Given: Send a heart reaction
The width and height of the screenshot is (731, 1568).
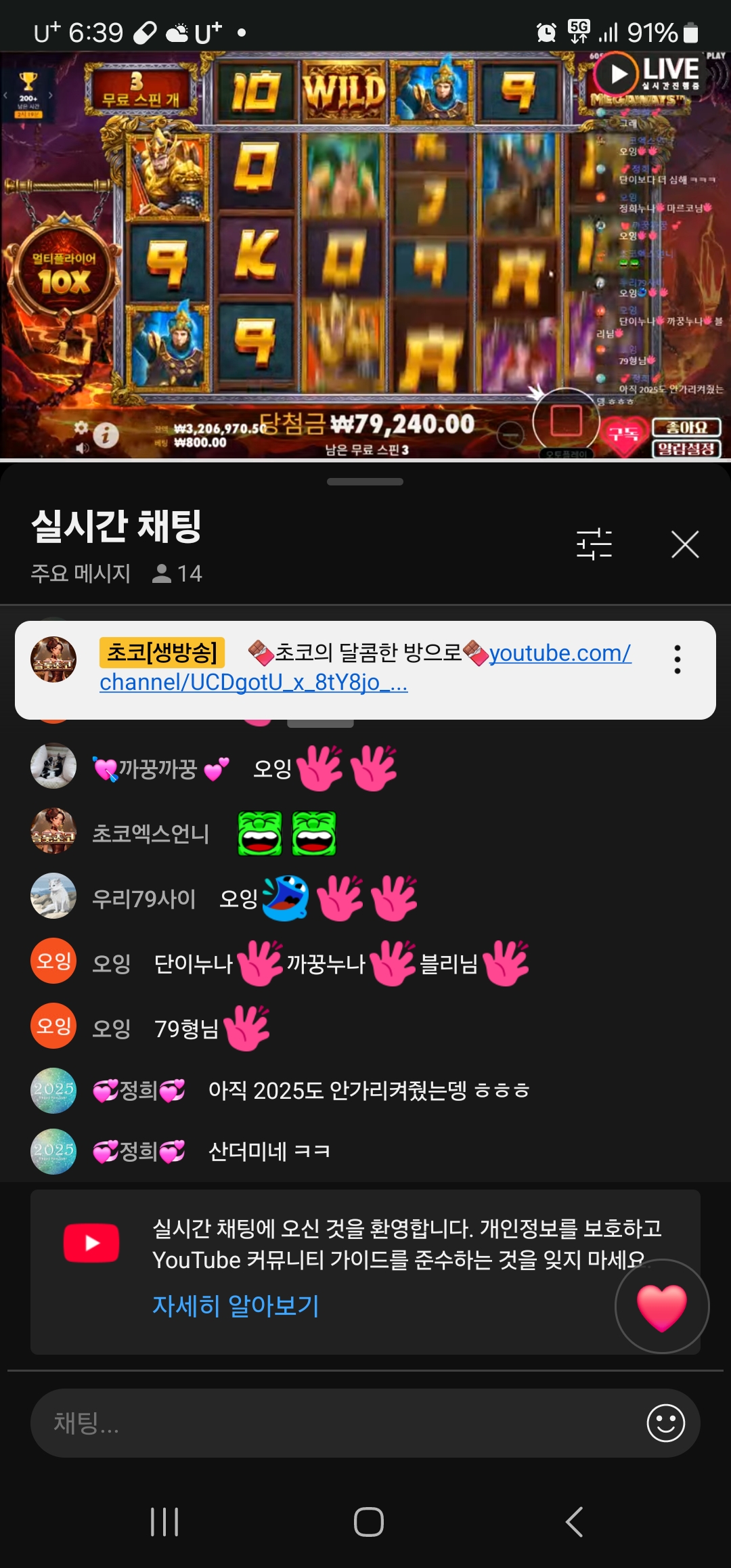Looking at the screenshot, I should (661, 1307).
